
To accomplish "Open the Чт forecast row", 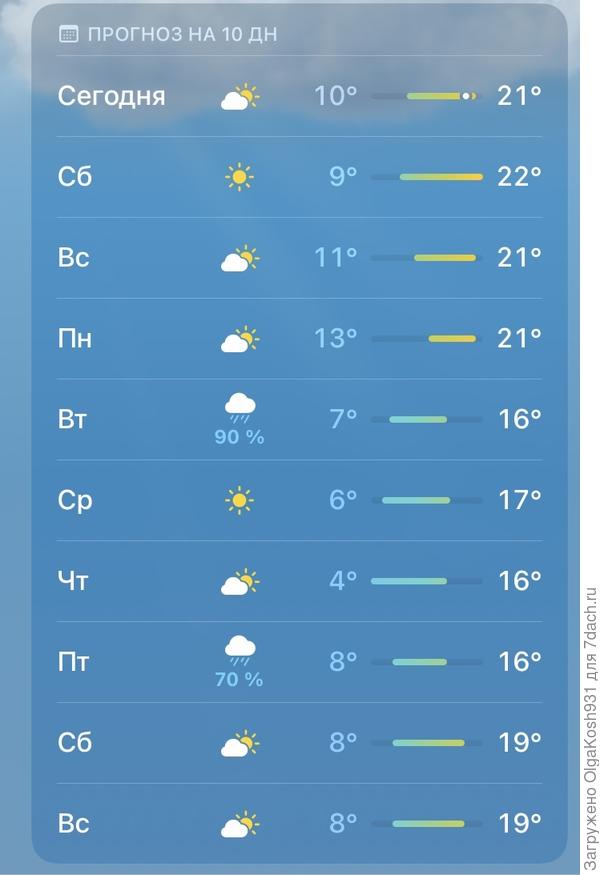I will (300, 580).
